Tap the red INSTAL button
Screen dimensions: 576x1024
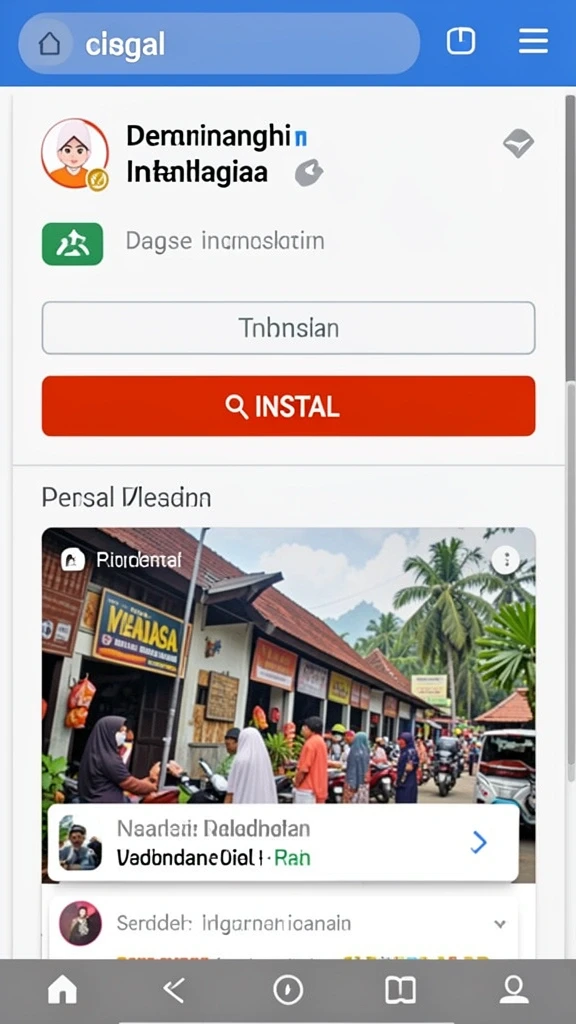coord(288,406)
